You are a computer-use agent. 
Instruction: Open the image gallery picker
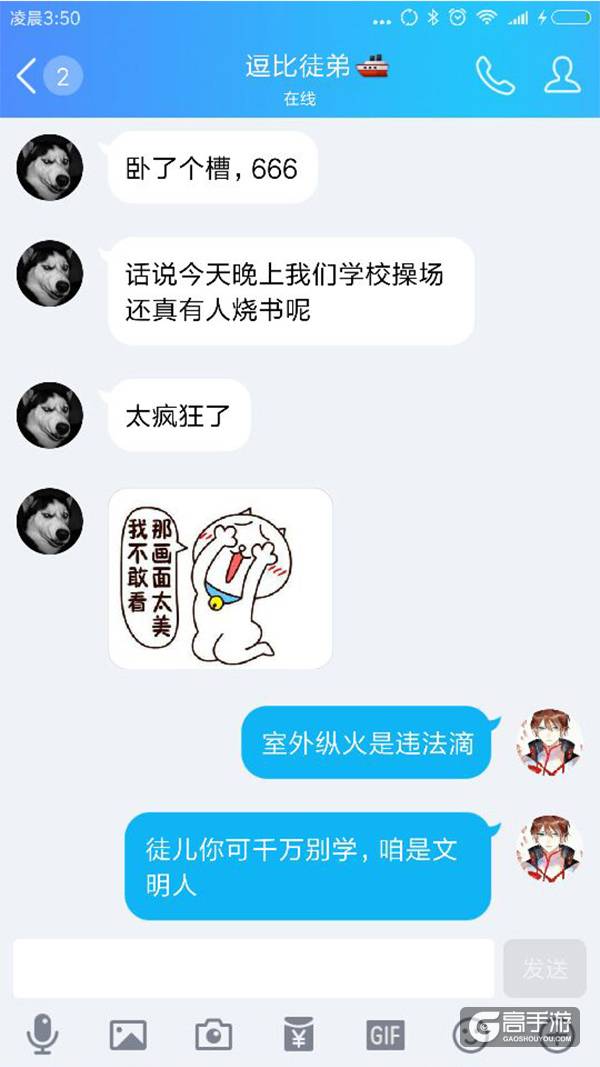click(128, 1035)
